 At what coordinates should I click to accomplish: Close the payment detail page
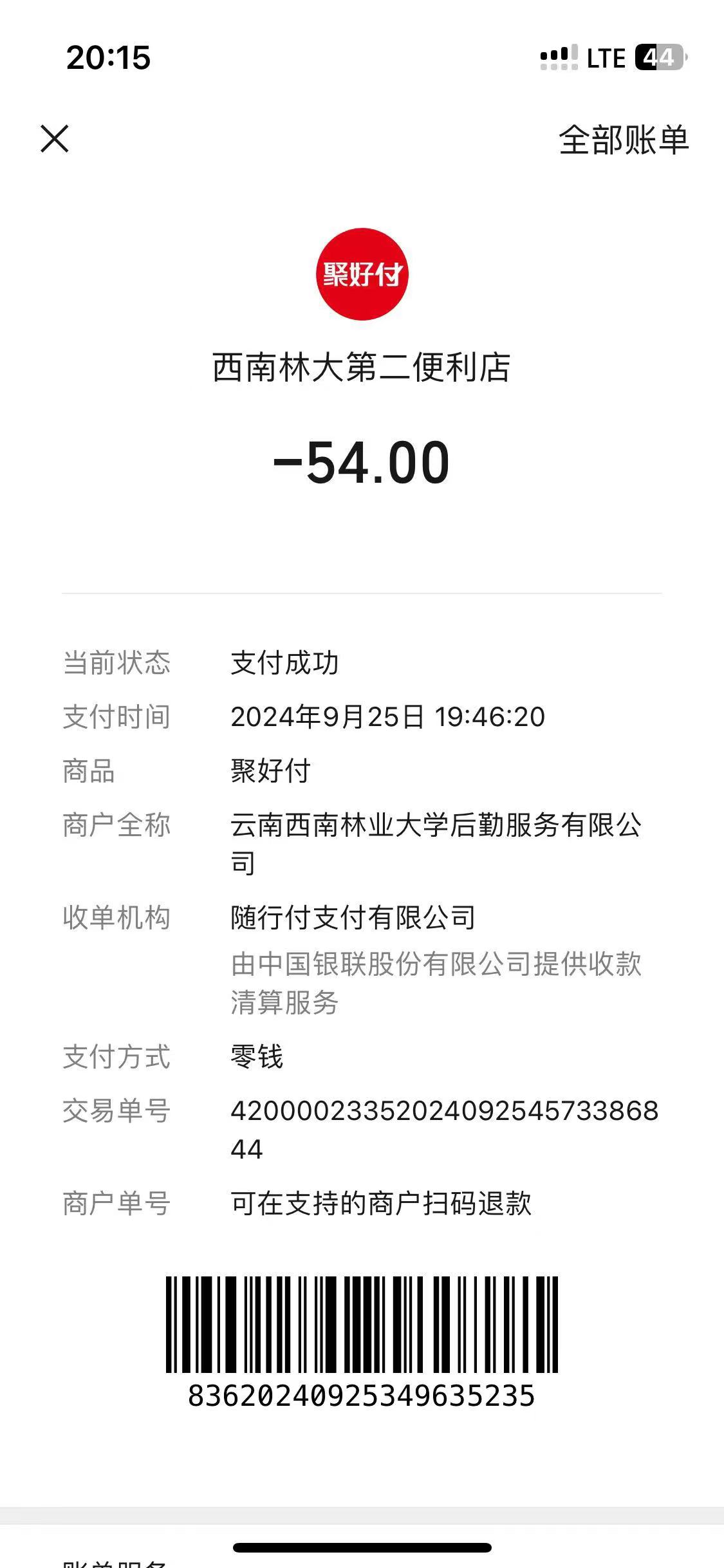55,139
